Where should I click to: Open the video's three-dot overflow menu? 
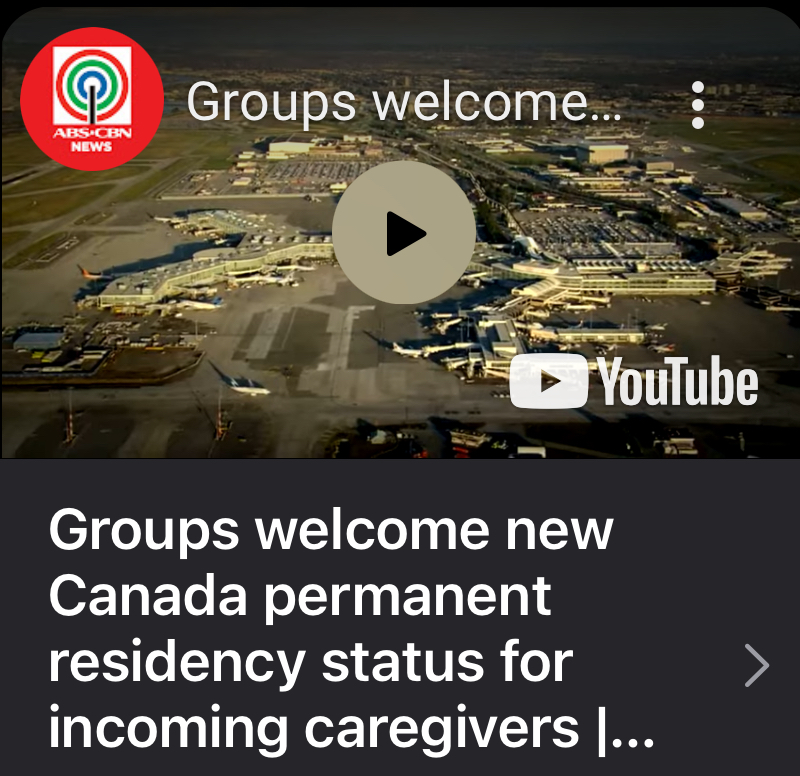tap(698, 104)
